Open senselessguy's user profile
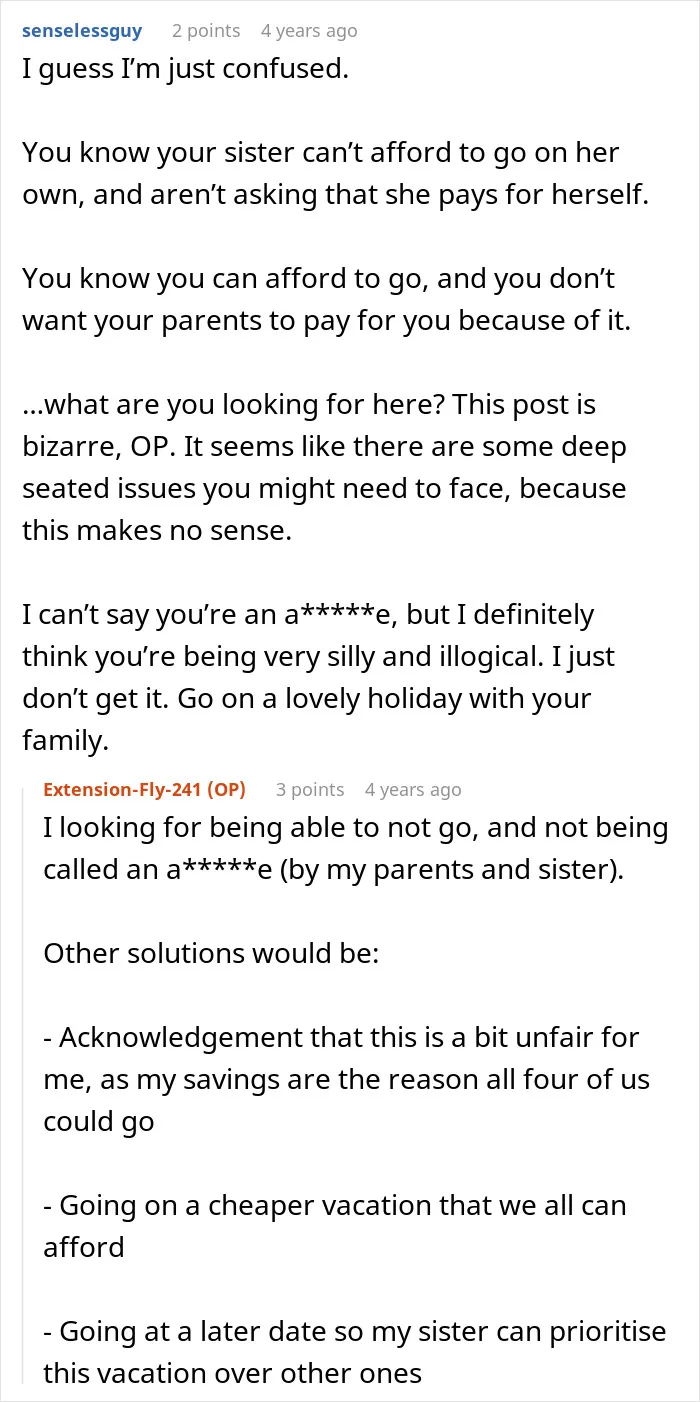Screen dimensions: 700x1402 click(x=82, y=31)
